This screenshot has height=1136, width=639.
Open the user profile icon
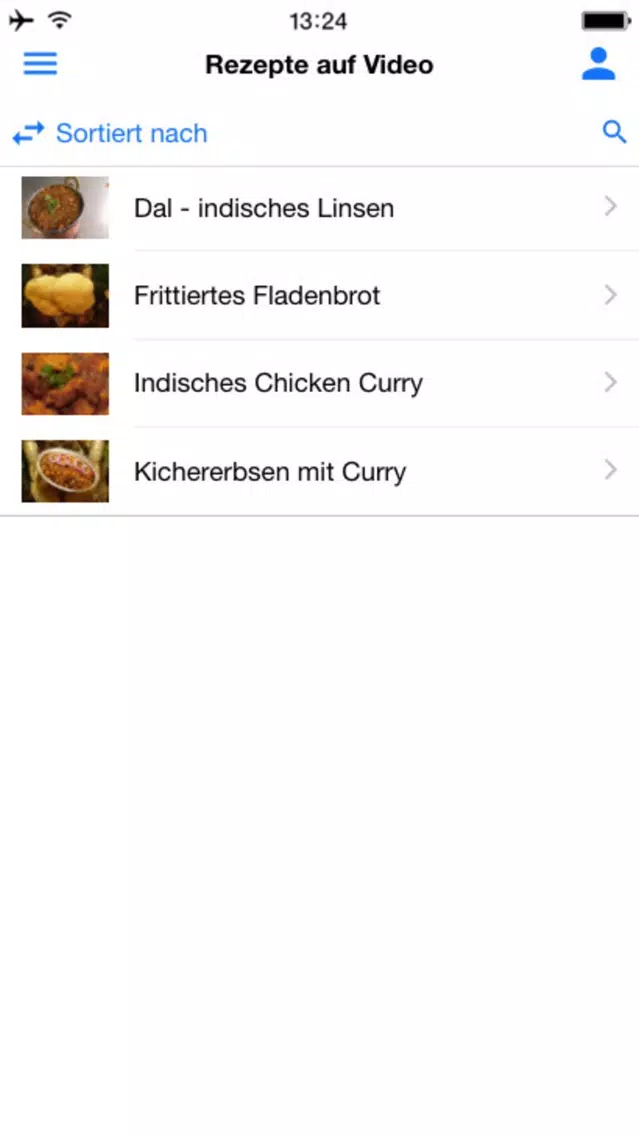598,64
